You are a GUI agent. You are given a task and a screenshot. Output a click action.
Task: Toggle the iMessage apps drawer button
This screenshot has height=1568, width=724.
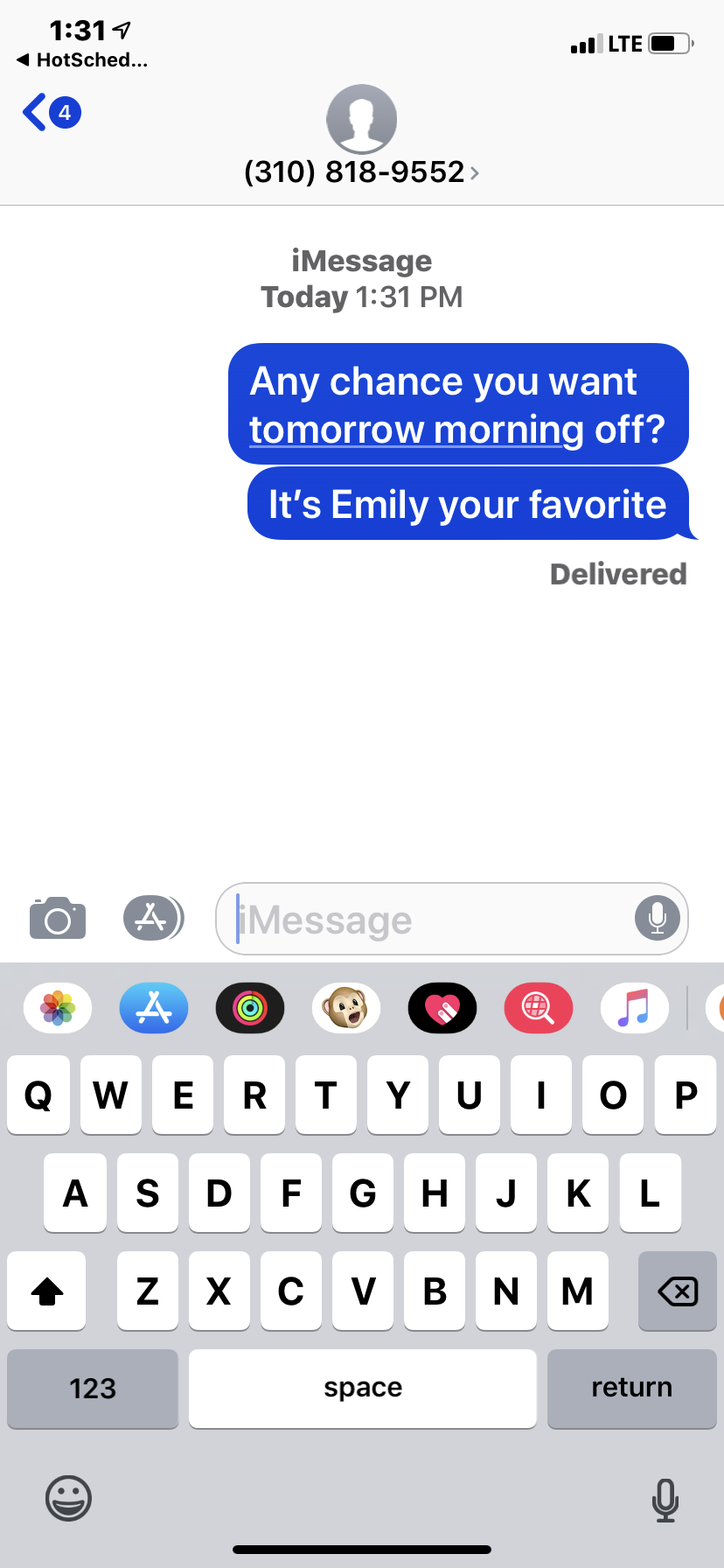152,919
